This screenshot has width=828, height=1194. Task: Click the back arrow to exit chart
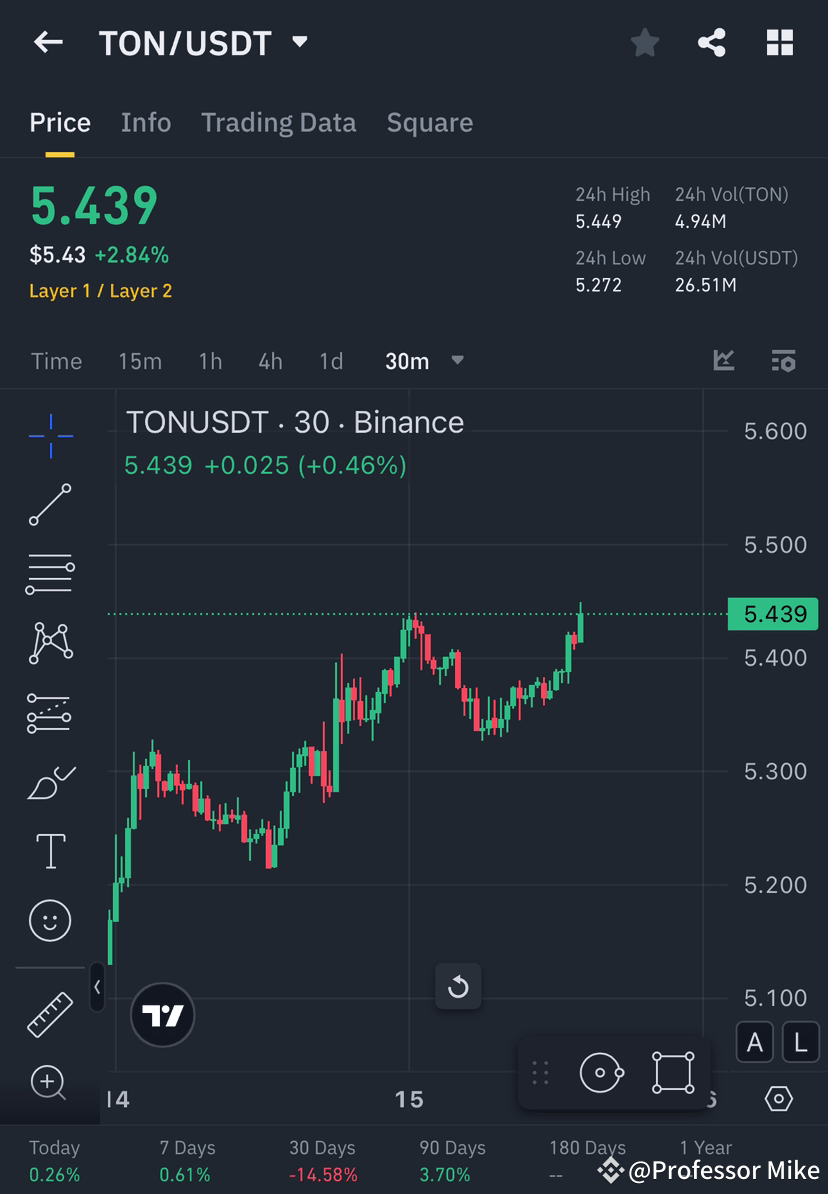[x=48, y=42]
